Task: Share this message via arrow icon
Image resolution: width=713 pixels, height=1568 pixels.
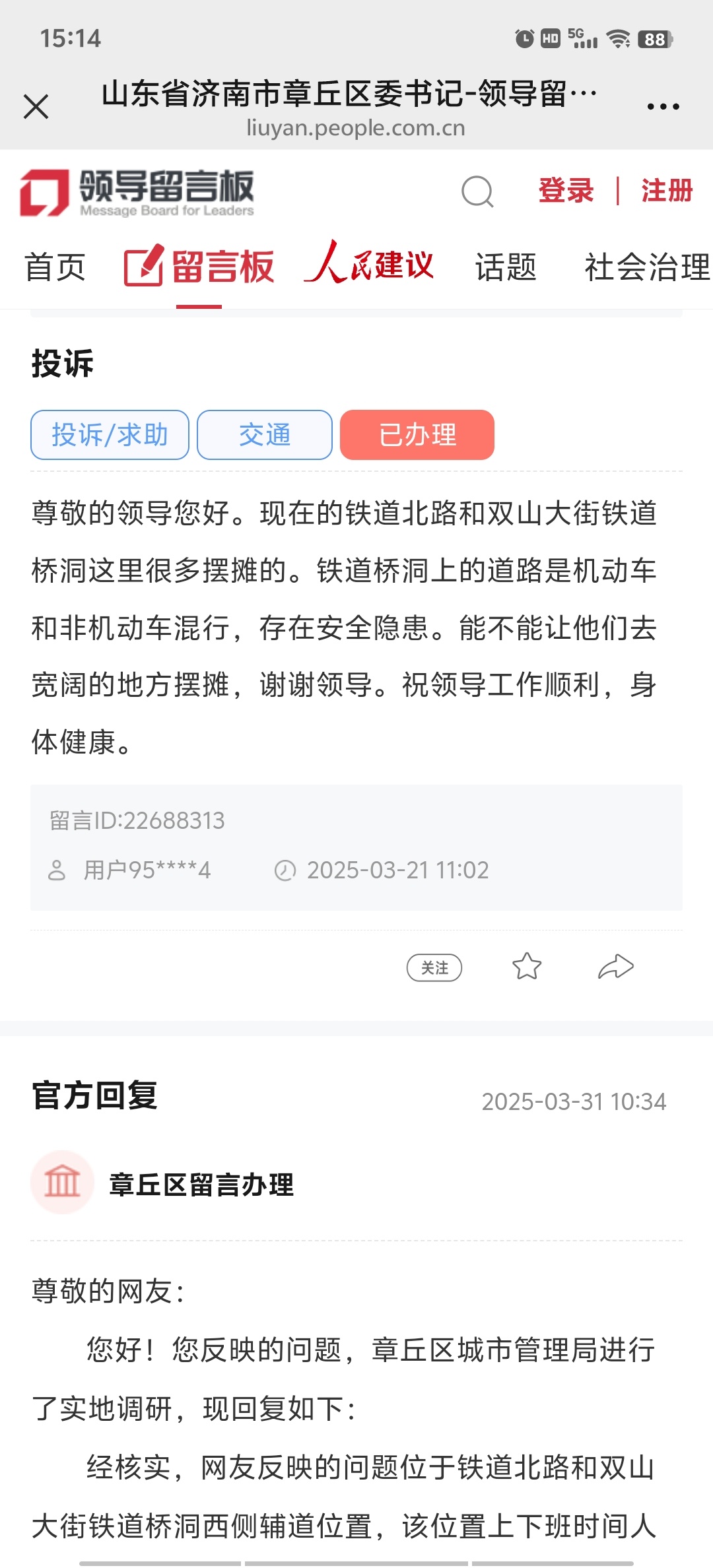Action: click(x=616, y=967)
